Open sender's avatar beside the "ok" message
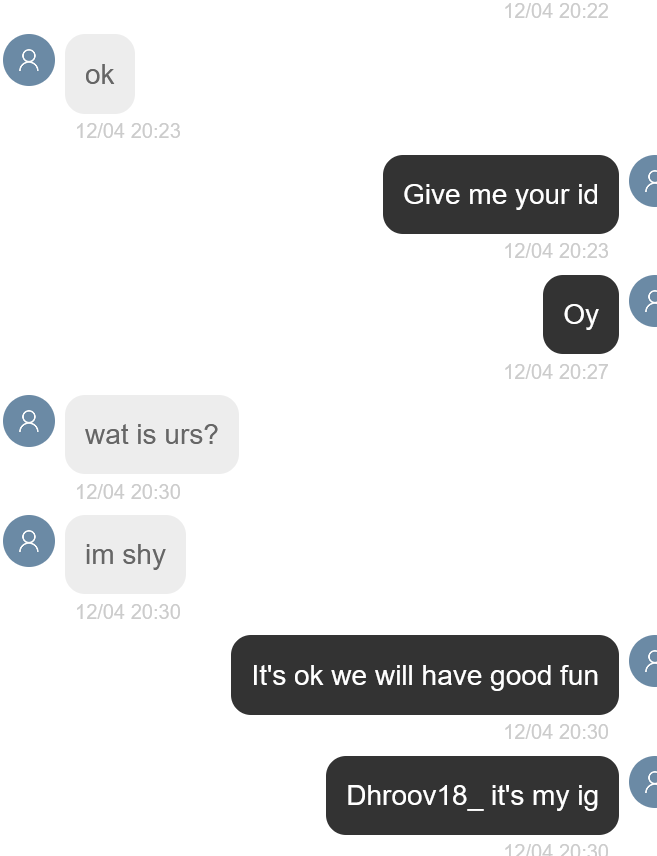The image size is (657, 856). (29, 60)
